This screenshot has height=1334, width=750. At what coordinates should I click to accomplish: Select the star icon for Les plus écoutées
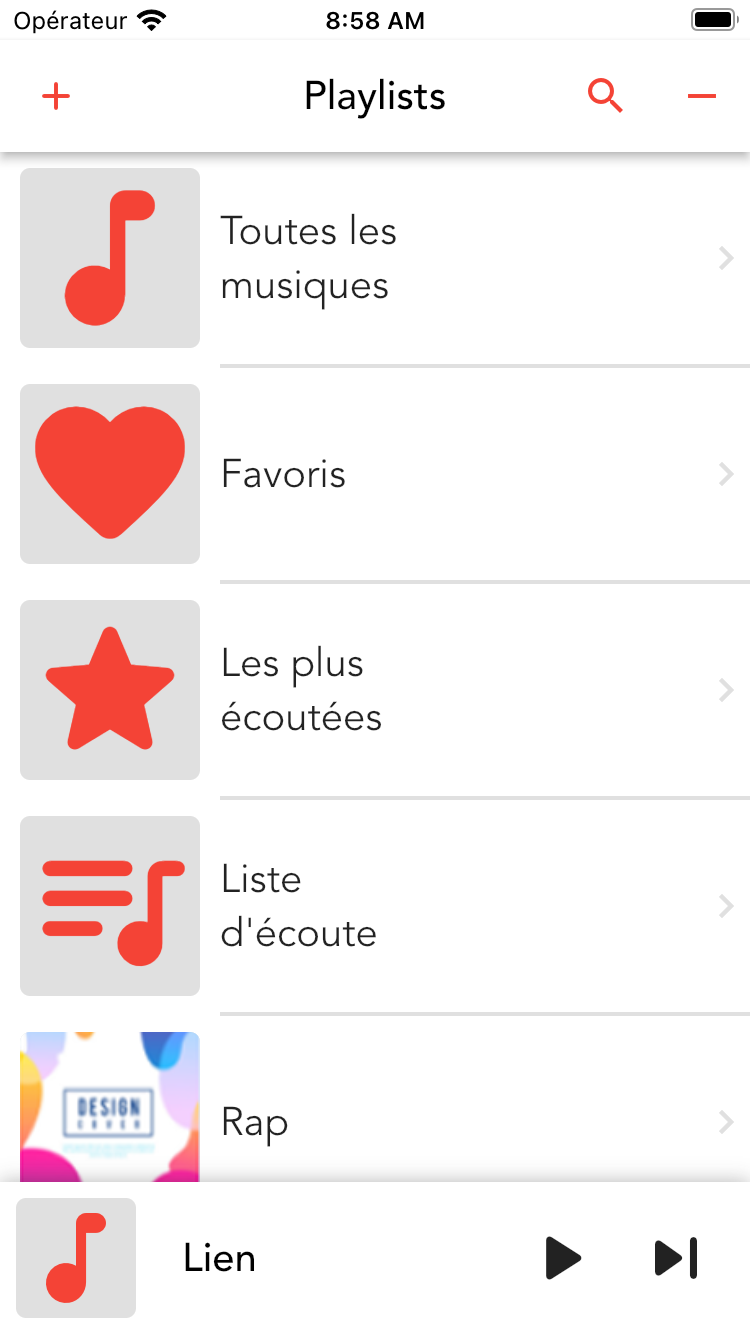coord(110,690)
